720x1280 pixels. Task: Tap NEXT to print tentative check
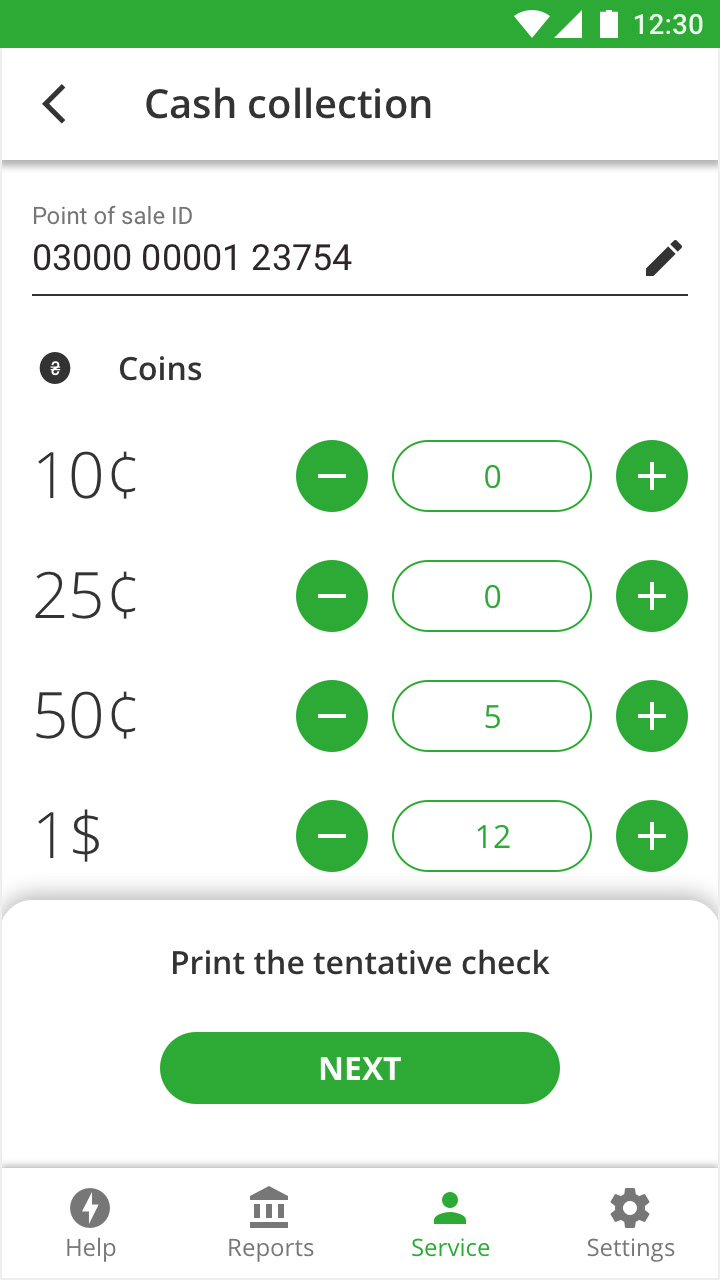click(360, 1068)
